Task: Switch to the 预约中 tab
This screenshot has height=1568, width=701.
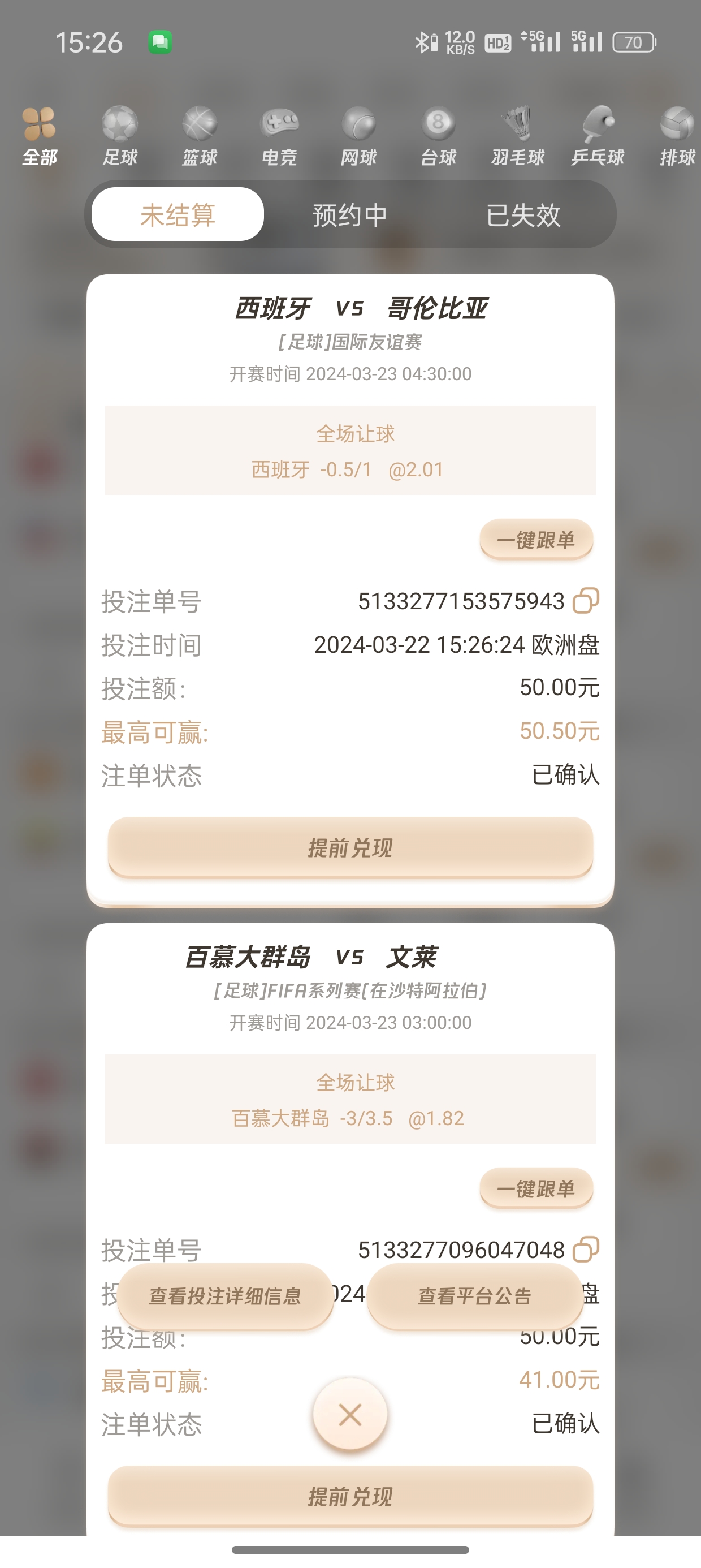Action: [350, 215]
